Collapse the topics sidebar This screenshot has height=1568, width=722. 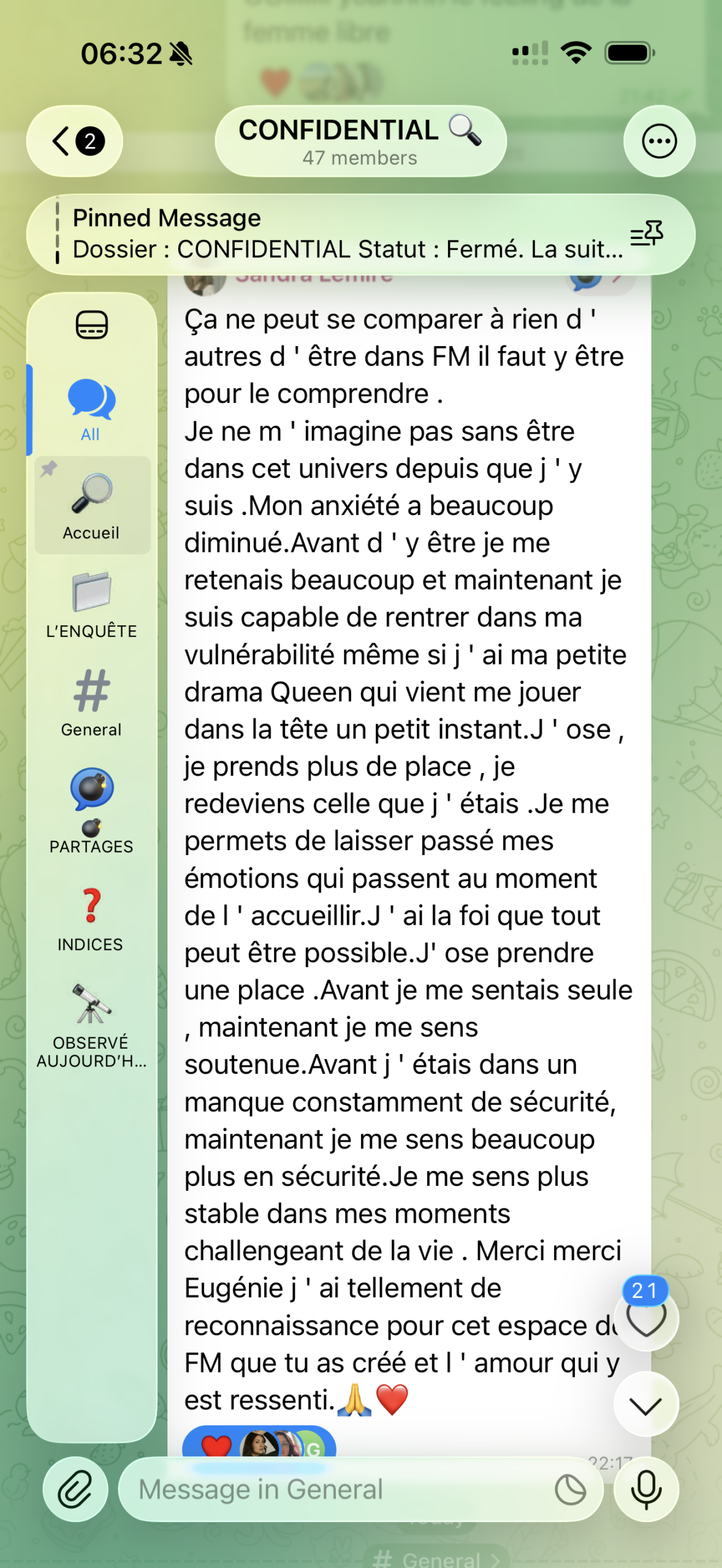(92, 325)
